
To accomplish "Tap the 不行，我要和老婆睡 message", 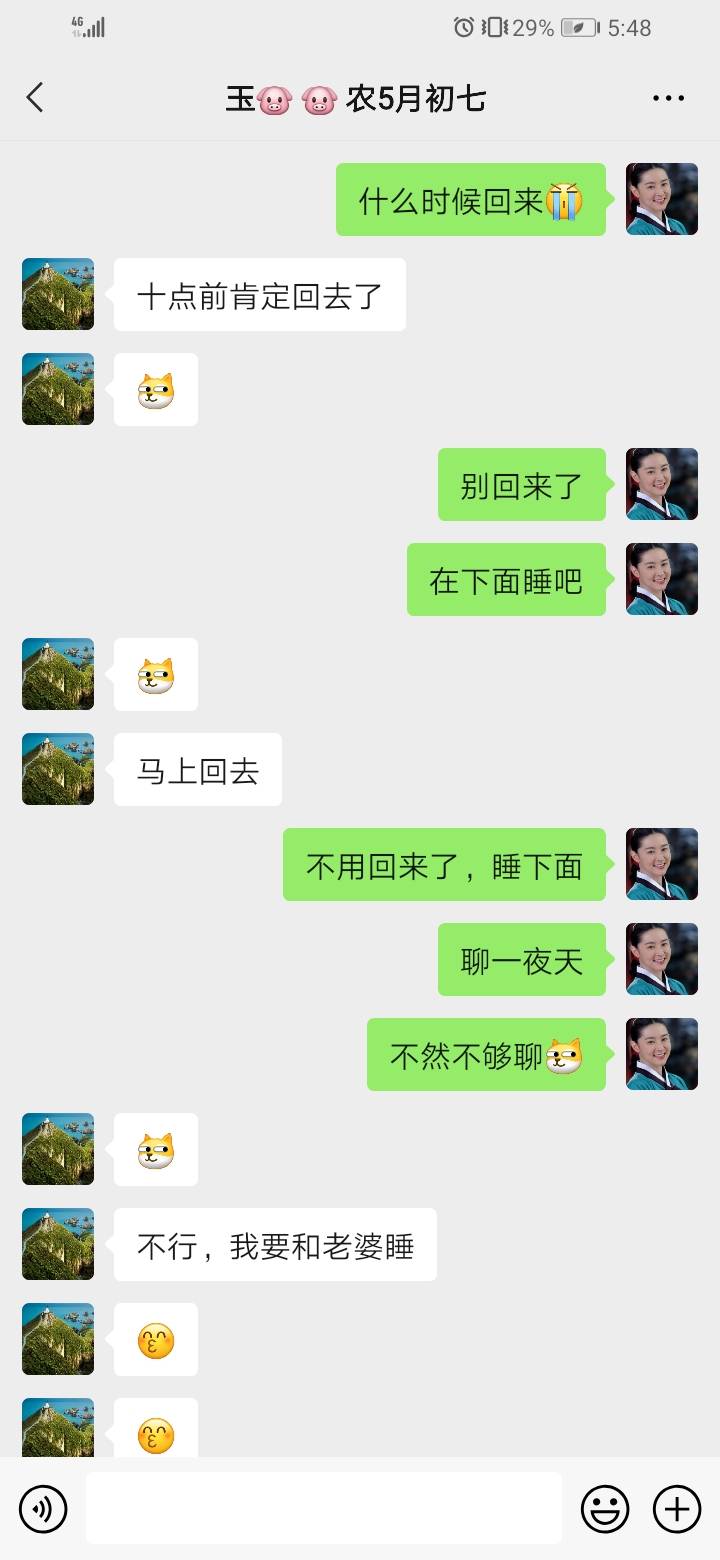I will point(275,1244).
